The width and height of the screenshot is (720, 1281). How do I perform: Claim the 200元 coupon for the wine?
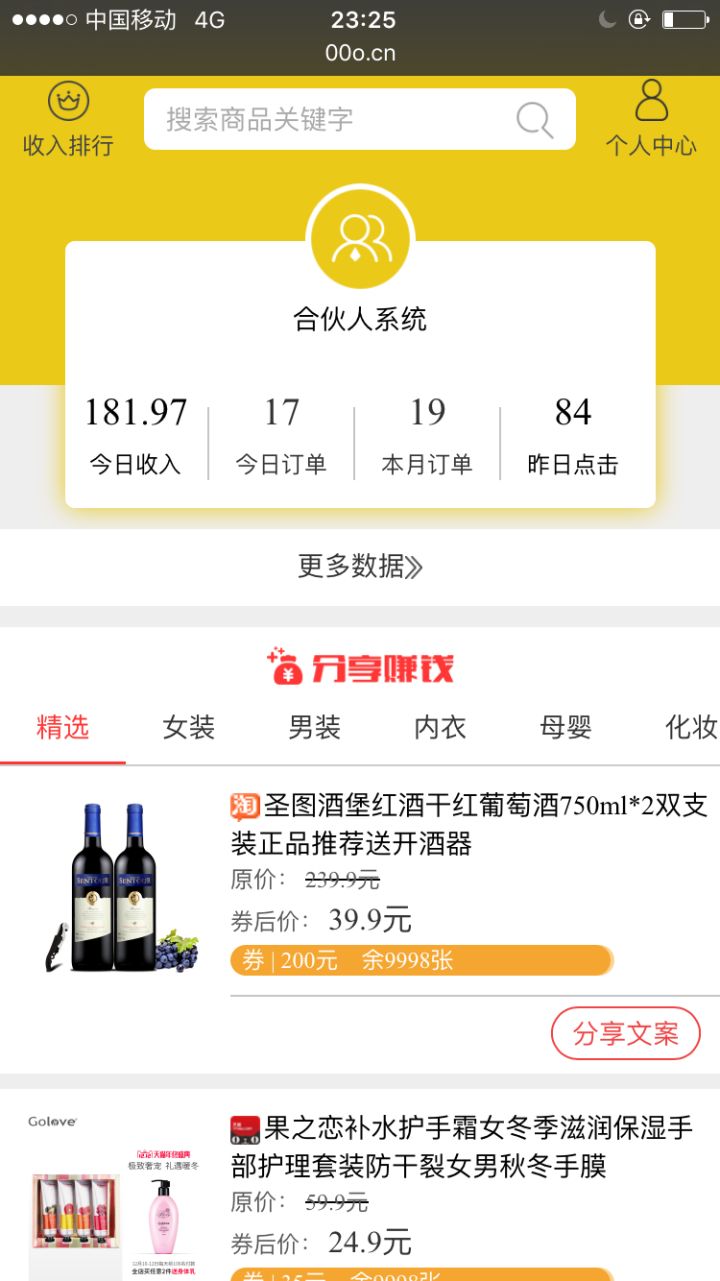pyautogui.click(x=420, y=961)
